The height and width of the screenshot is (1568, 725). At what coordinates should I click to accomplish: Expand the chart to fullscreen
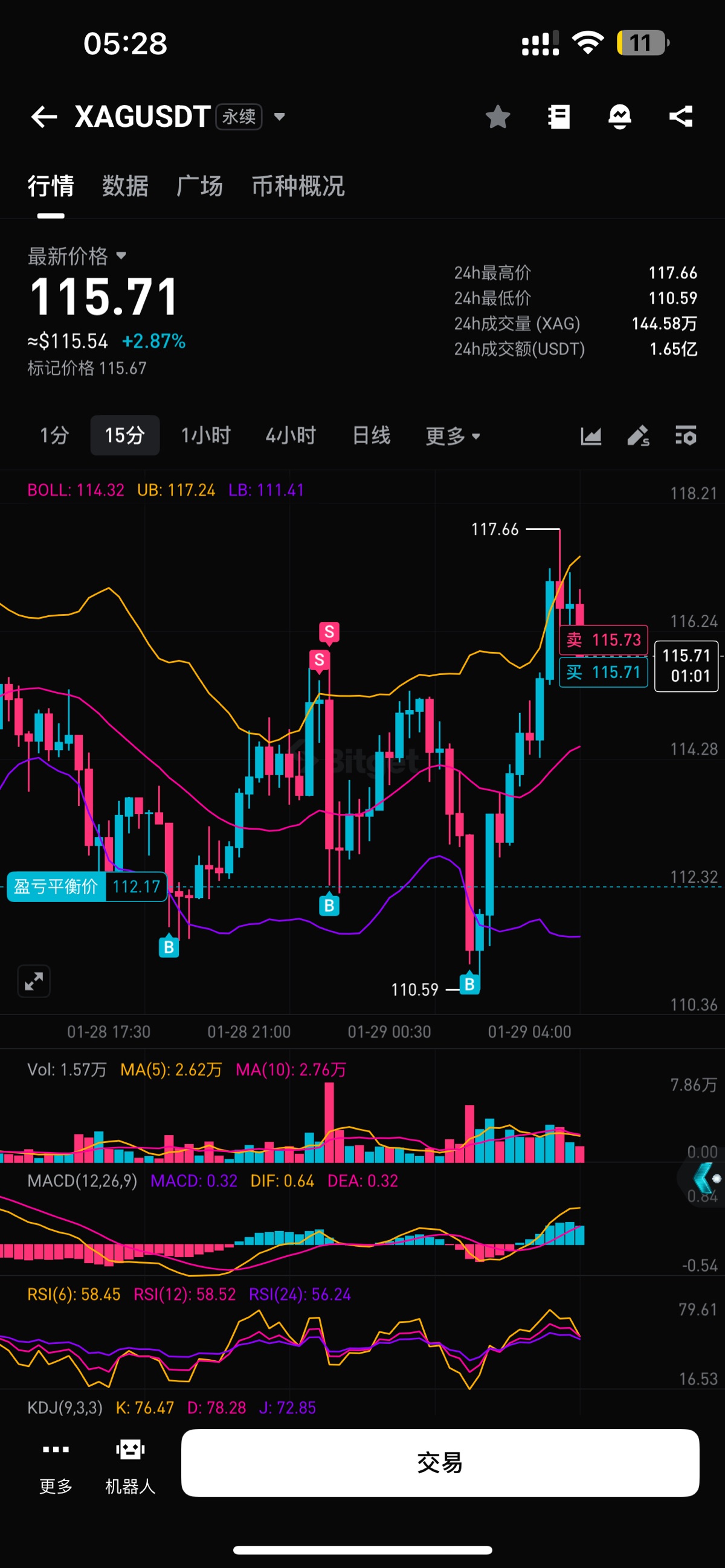(33, 981)
